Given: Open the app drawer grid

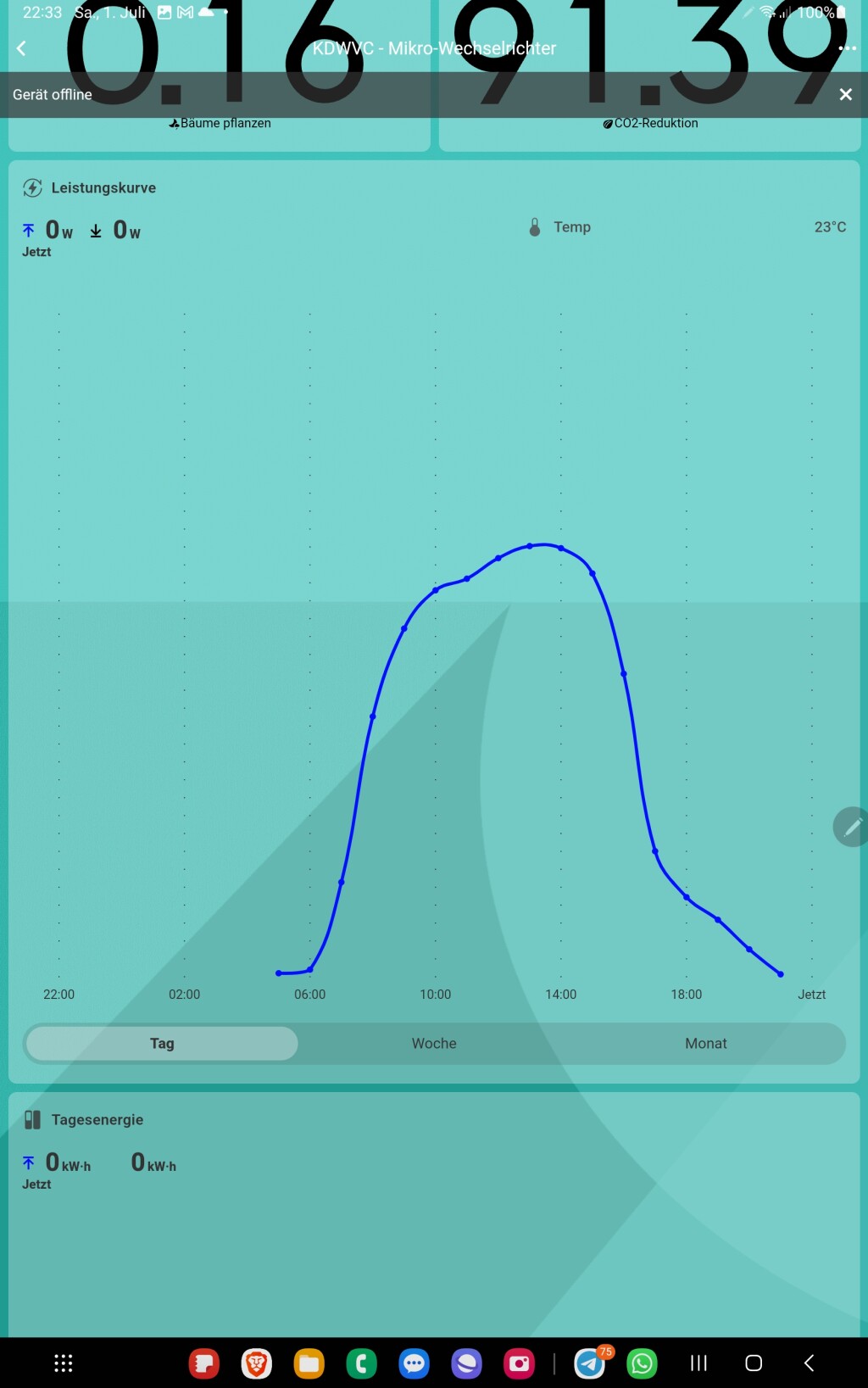Looking at the screenshot, I should click(64, 1363).
